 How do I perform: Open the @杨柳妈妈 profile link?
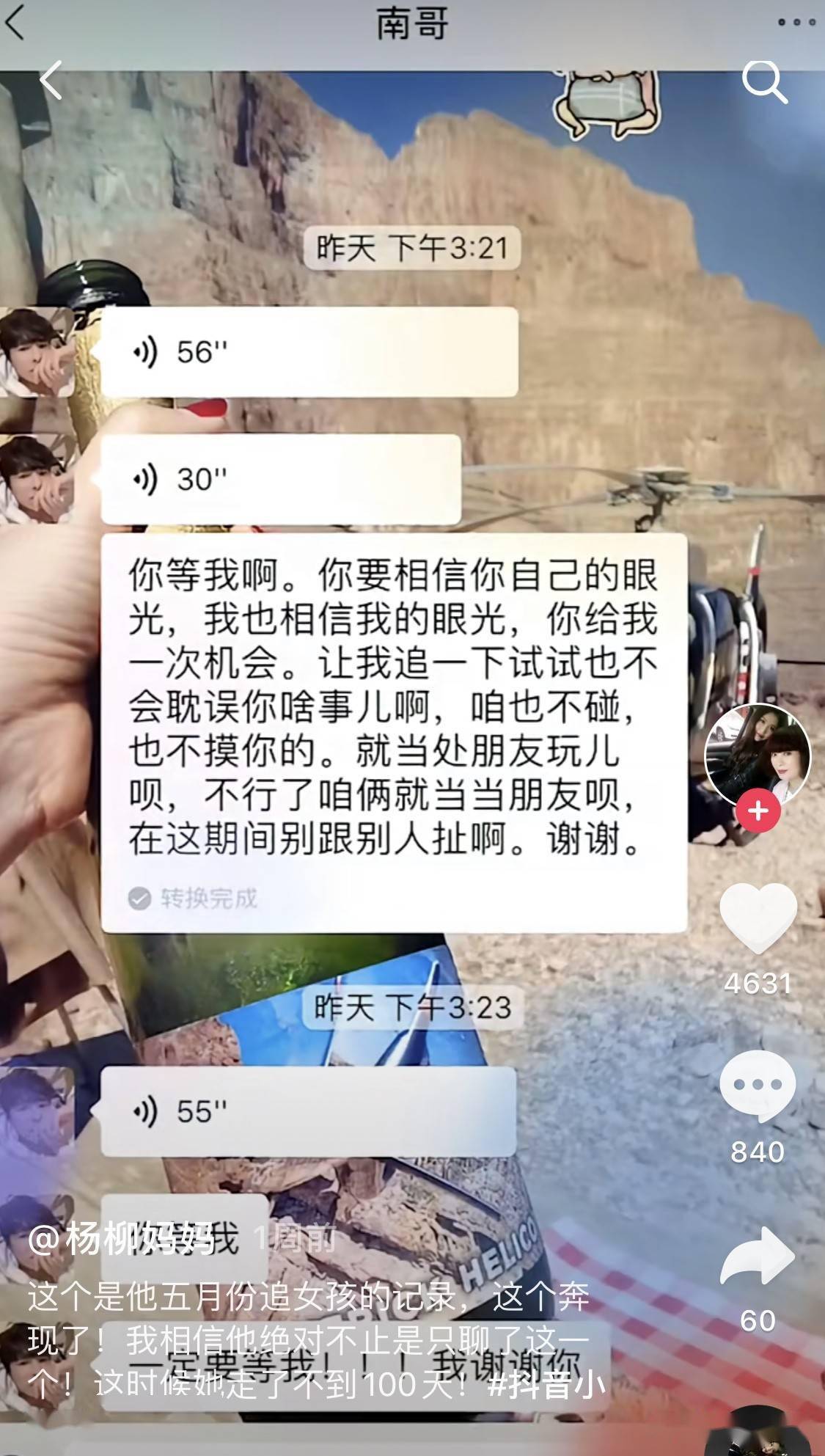[x=121, y=1240]
